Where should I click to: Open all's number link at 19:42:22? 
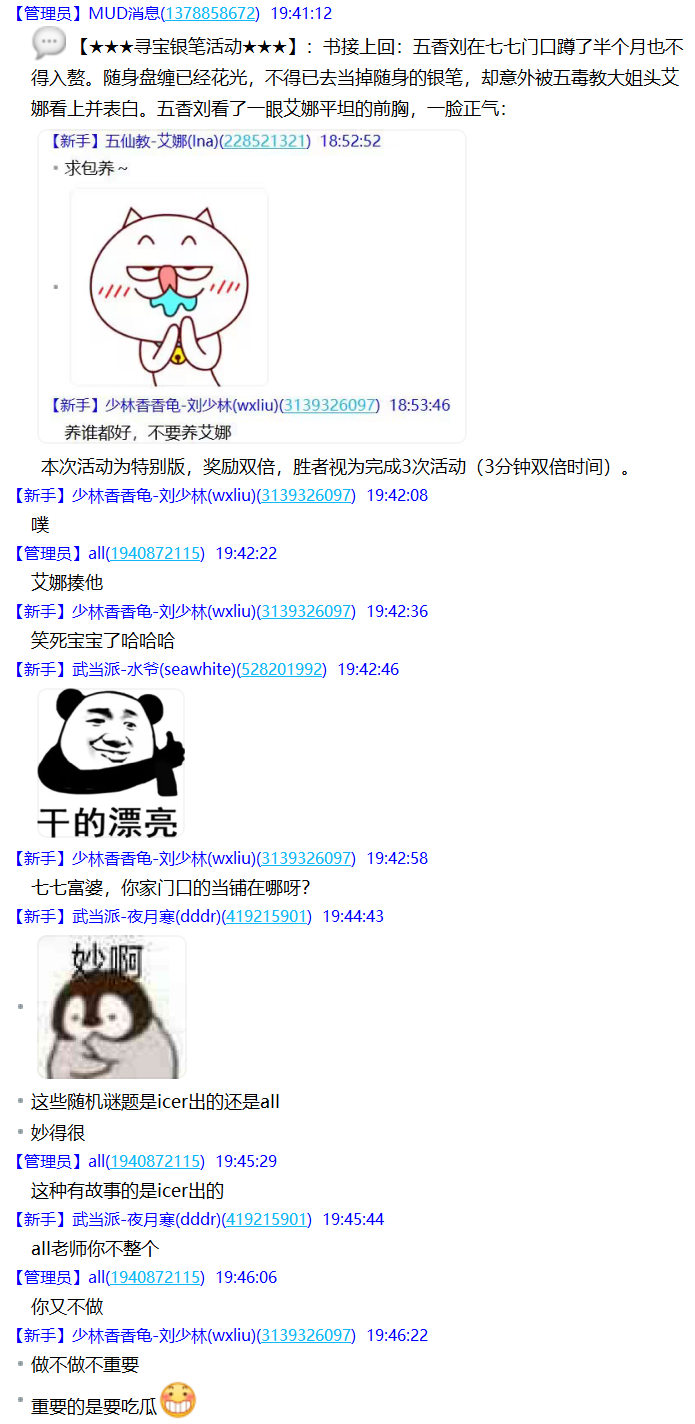click(155, 553)
